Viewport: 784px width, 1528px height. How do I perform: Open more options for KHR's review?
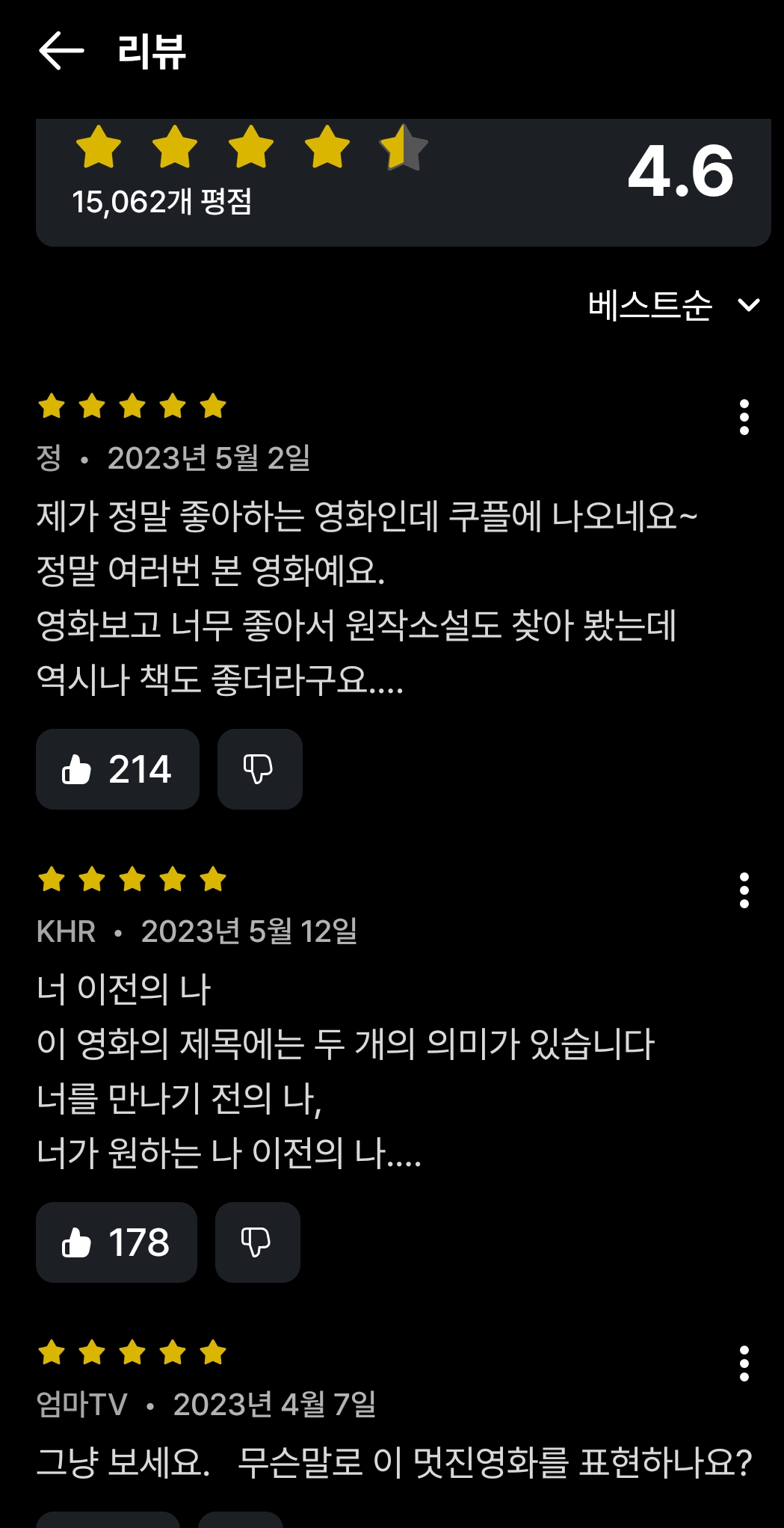point(744,890)
